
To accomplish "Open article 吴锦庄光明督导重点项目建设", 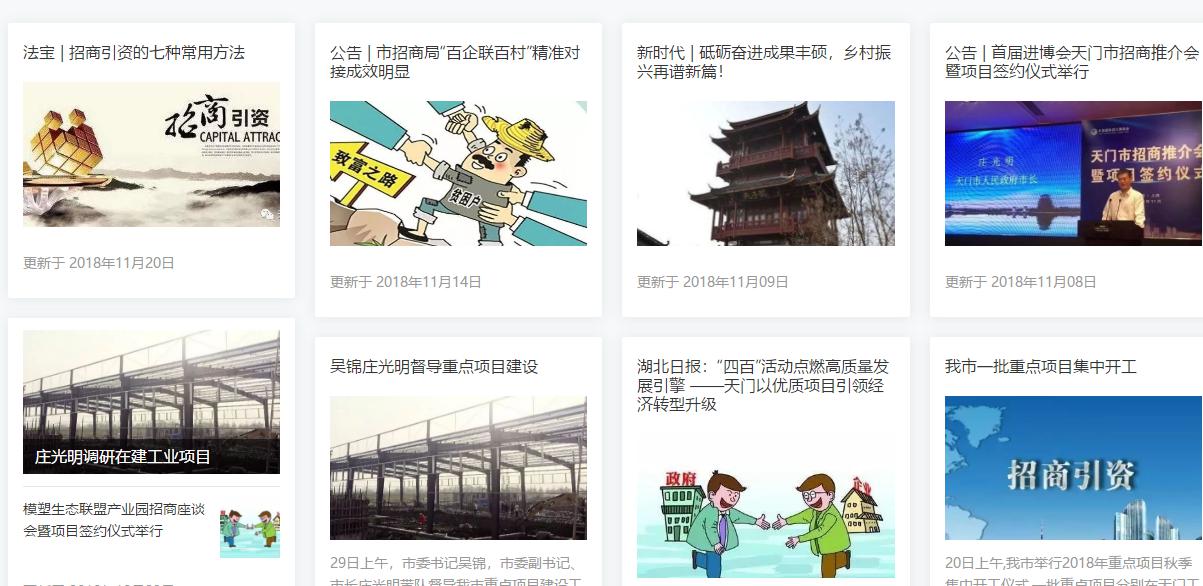I will tap(434, 367).
